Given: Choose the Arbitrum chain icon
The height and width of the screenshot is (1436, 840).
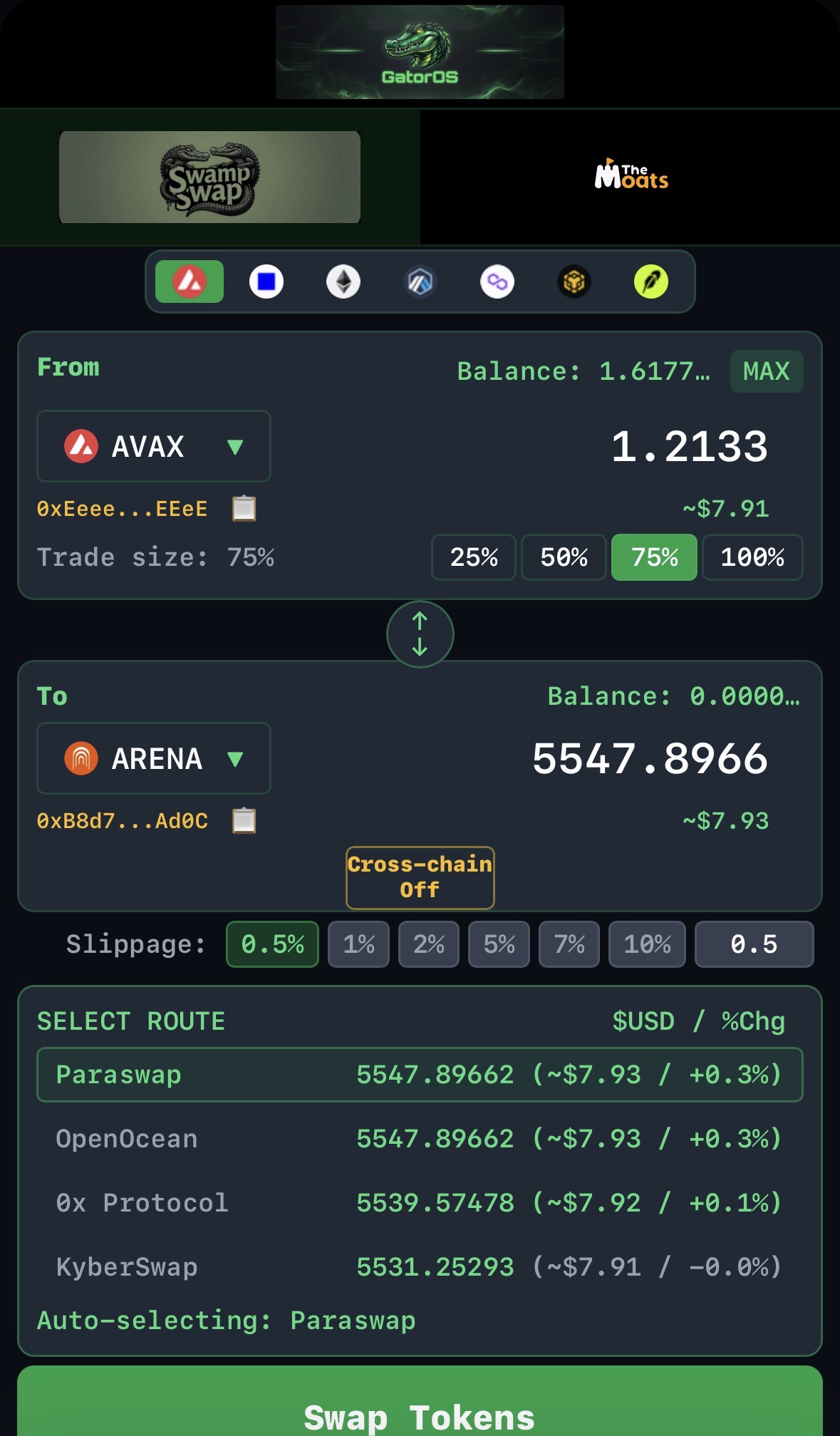Looking at the screenshot, I should point(420,281).
